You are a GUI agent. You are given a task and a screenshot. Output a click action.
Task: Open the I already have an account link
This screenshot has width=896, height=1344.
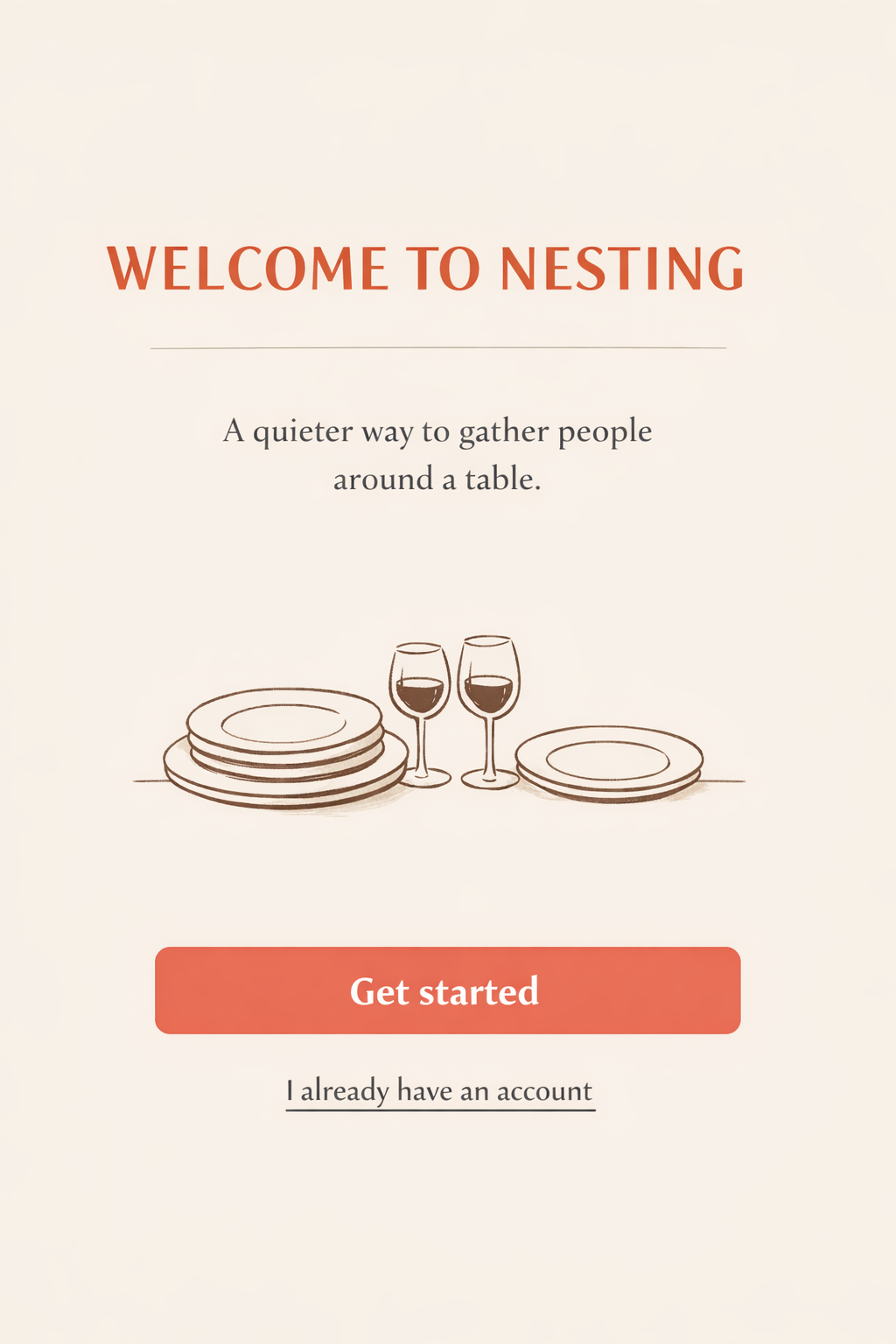(x=439, y=1091)
